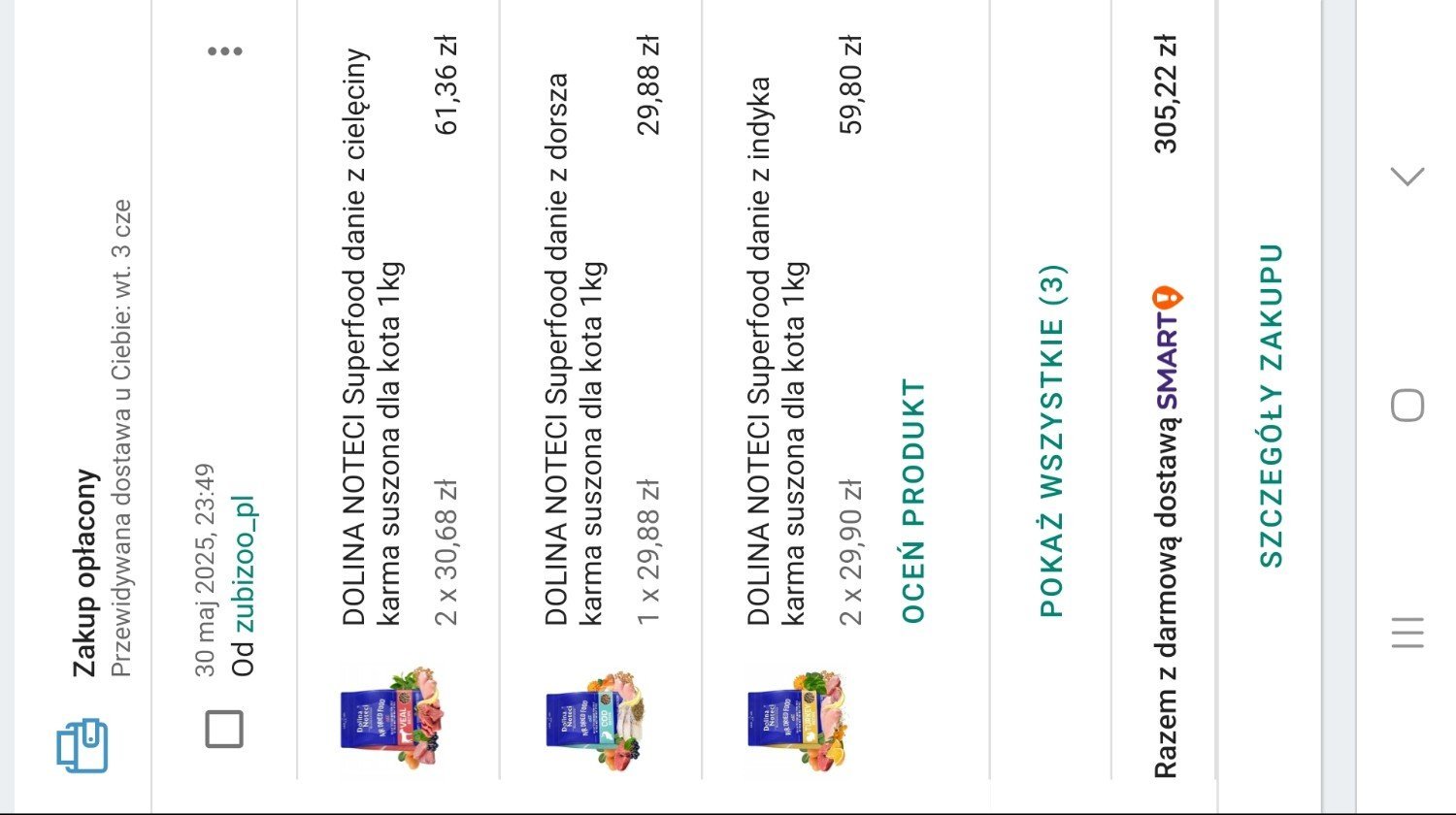Tick the checkbox next to the order date

tap(224, 729)
